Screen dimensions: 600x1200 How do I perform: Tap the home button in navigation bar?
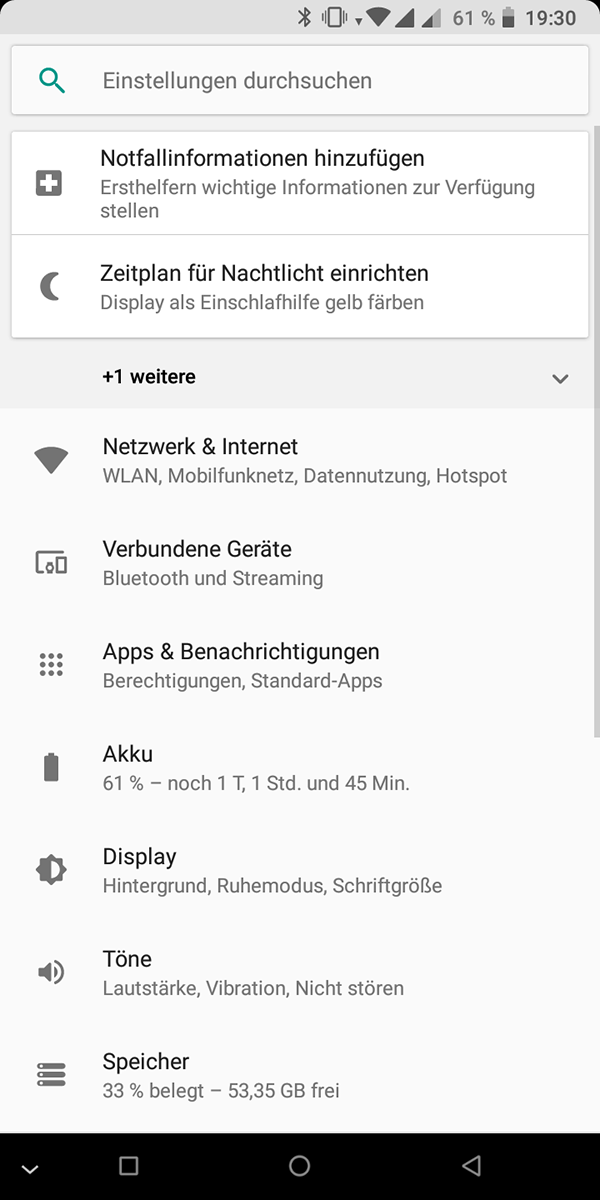click(299, 1166)
